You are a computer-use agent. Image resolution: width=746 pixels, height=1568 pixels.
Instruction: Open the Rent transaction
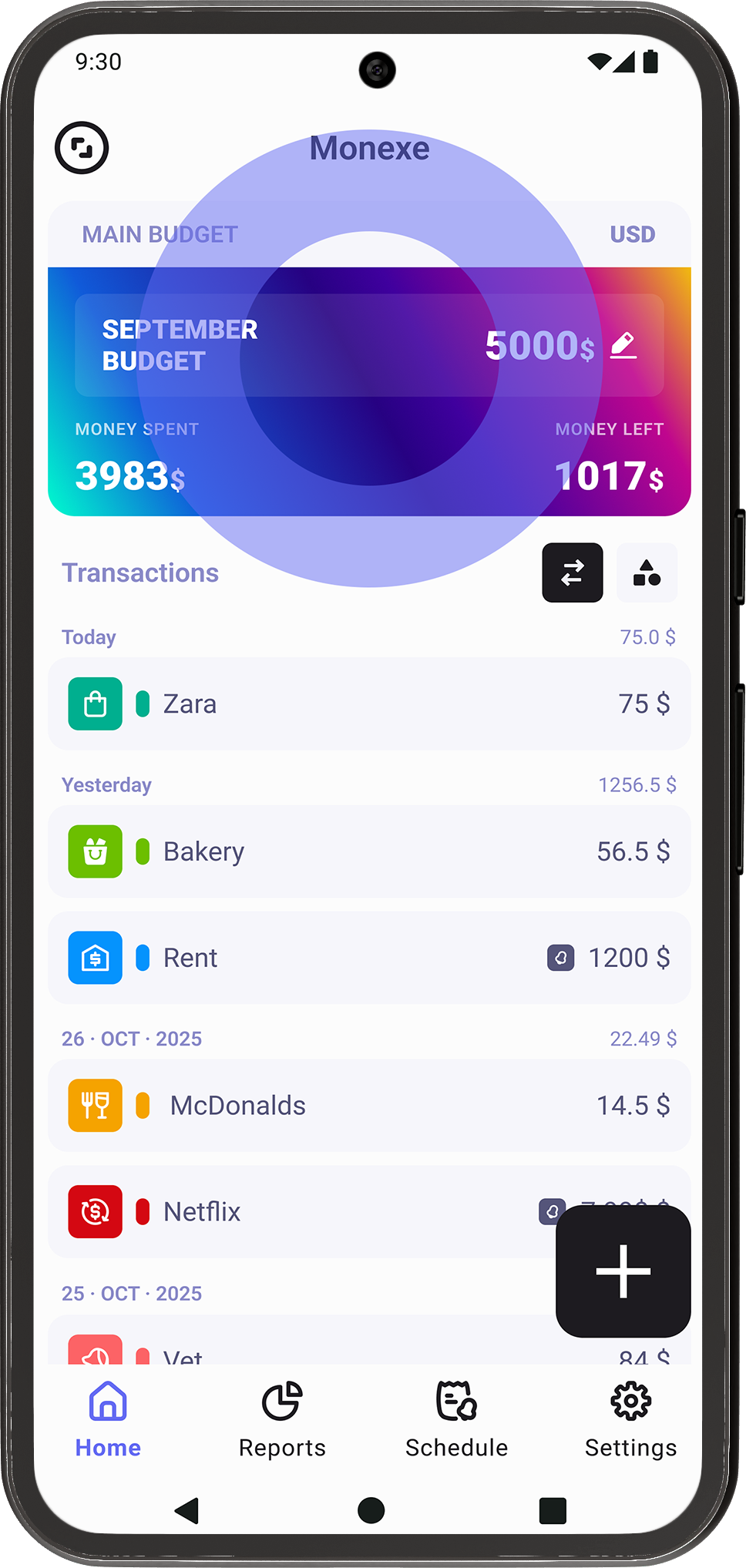369,958
